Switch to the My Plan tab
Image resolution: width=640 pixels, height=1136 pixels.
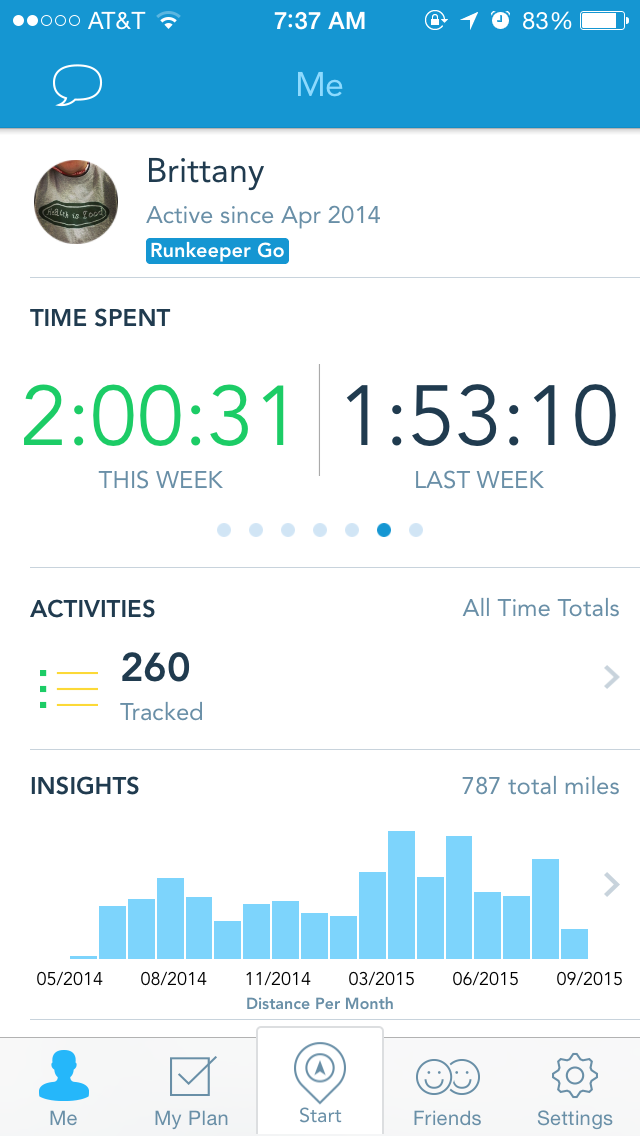point(191,1090)
